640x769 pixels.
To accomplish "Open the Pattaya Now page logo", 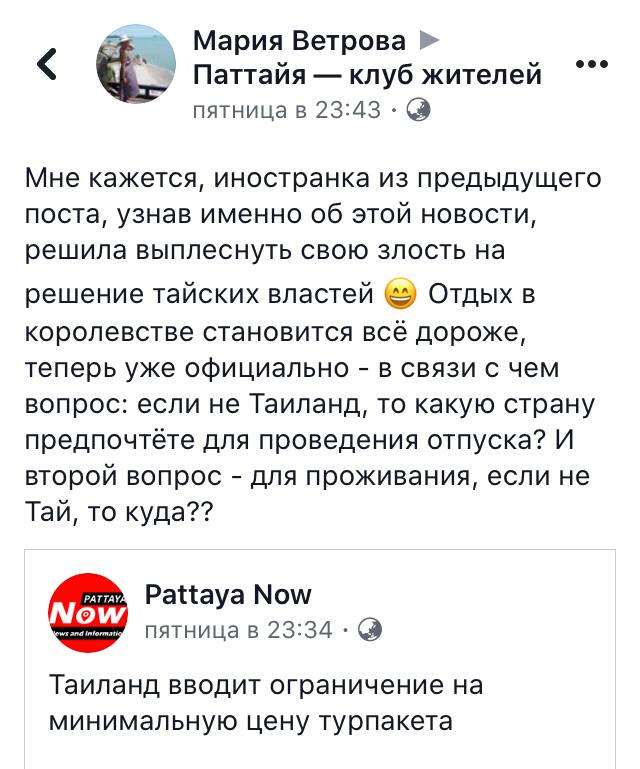I will pos(88,612).
